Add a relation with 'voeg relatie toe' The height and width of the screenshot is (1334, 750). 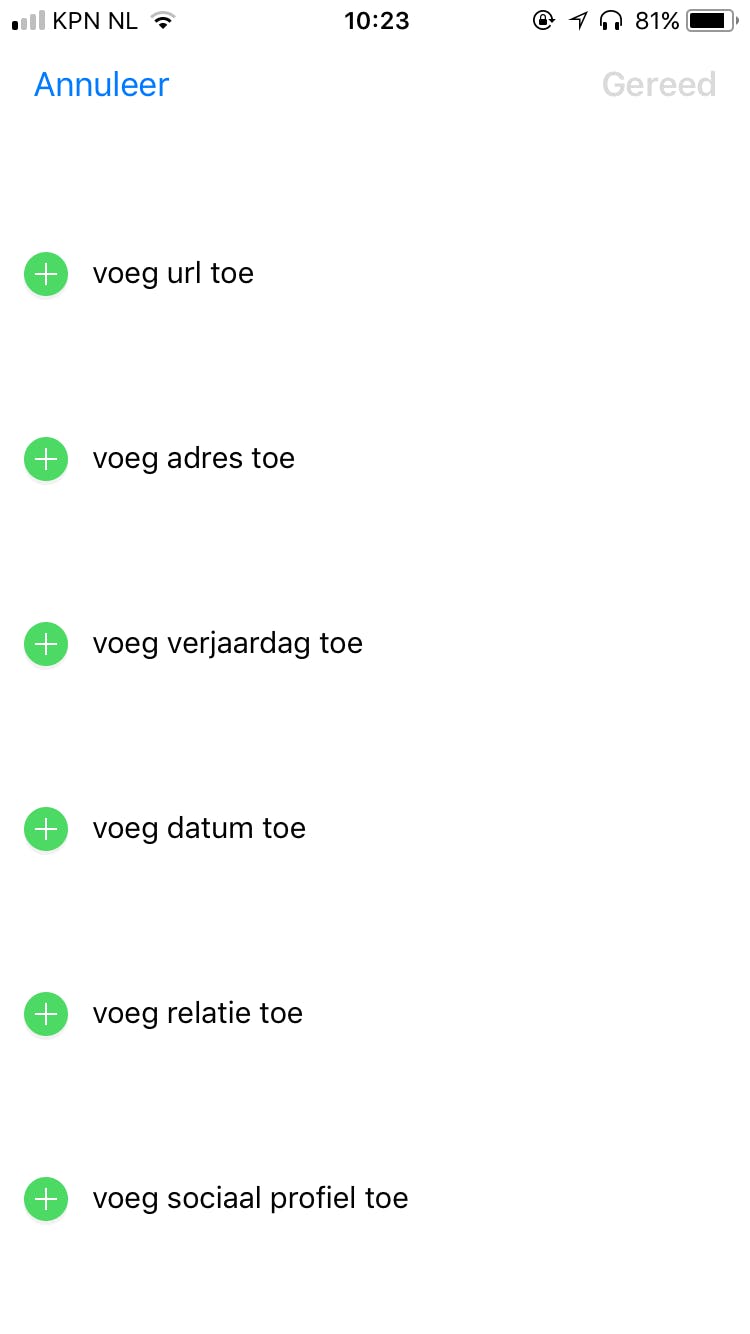[x=197, y=1014]
